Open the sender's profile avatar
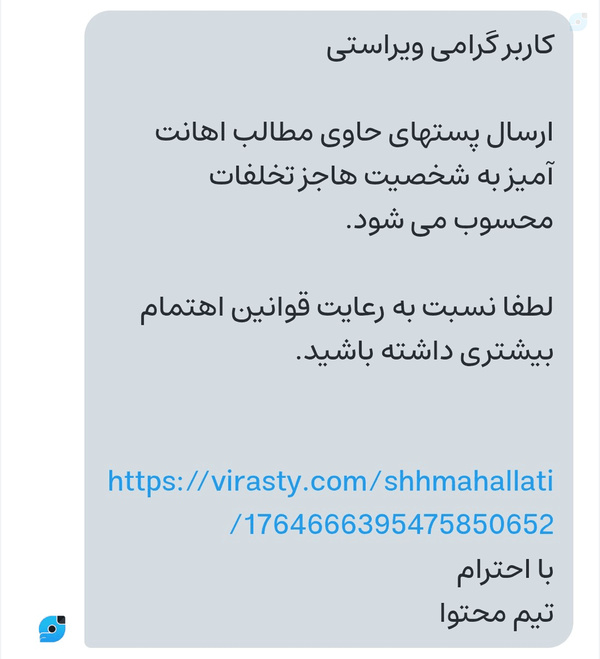This screenshot has width=600, height=659. pyautogui.click(x=52, y=629)
